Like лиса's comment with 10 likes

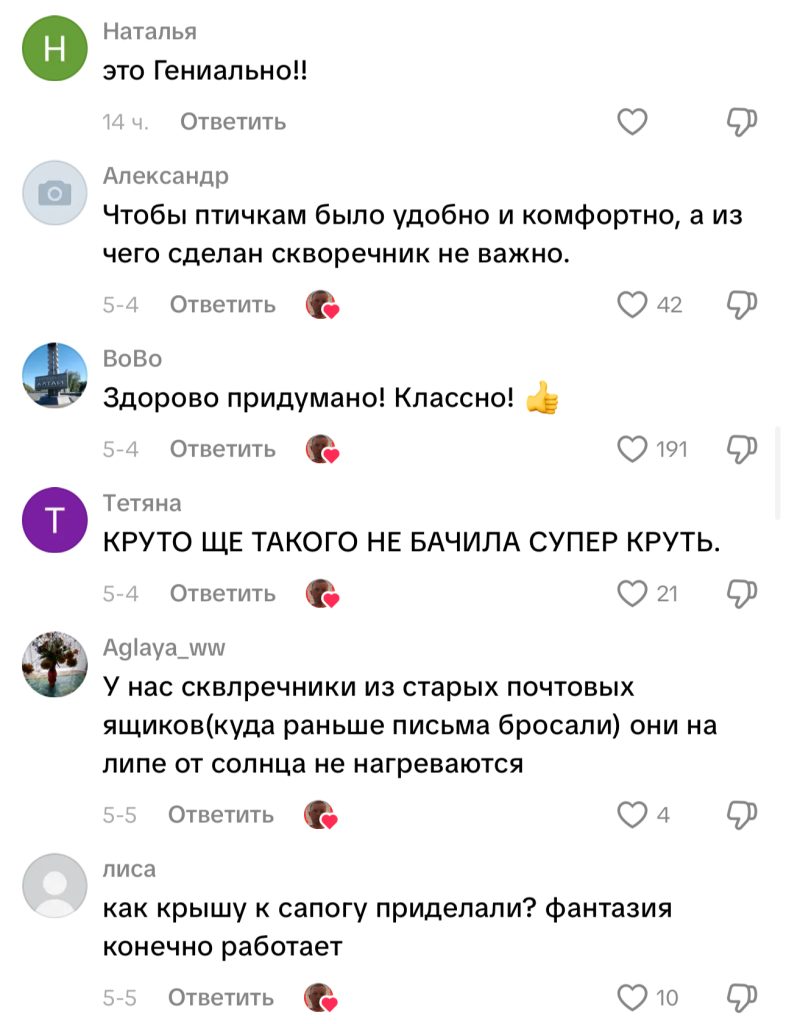click(632, 998)
